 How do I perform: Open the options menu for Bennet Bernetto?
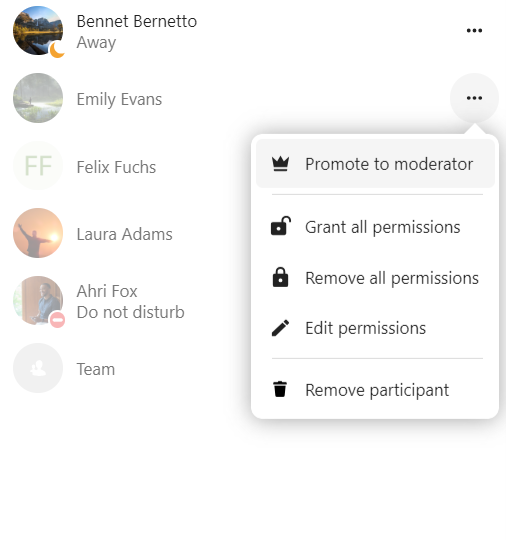[x=474, y=30]
